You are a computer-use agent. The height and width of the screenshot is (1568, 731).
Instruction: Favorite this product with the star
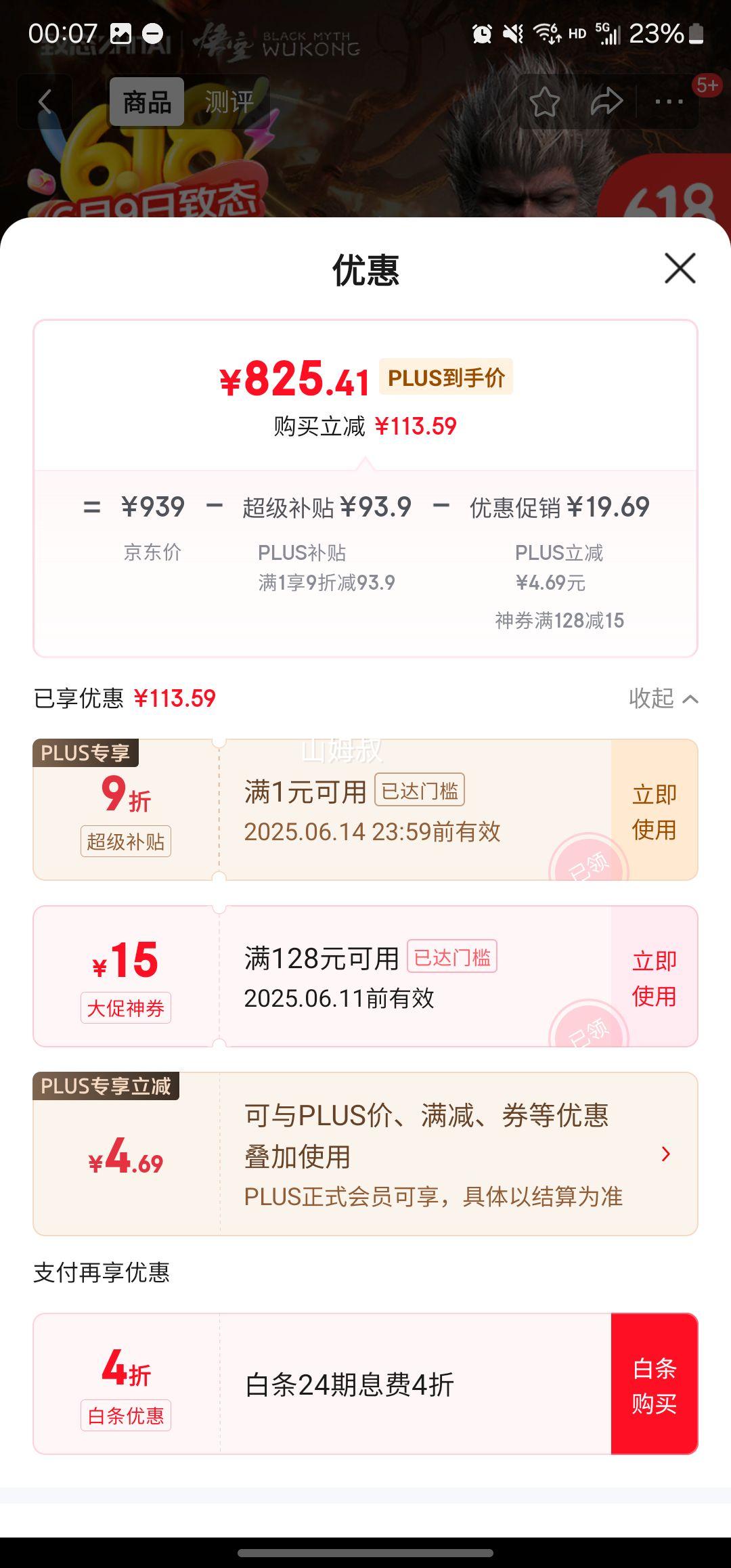tap(544, 102)
